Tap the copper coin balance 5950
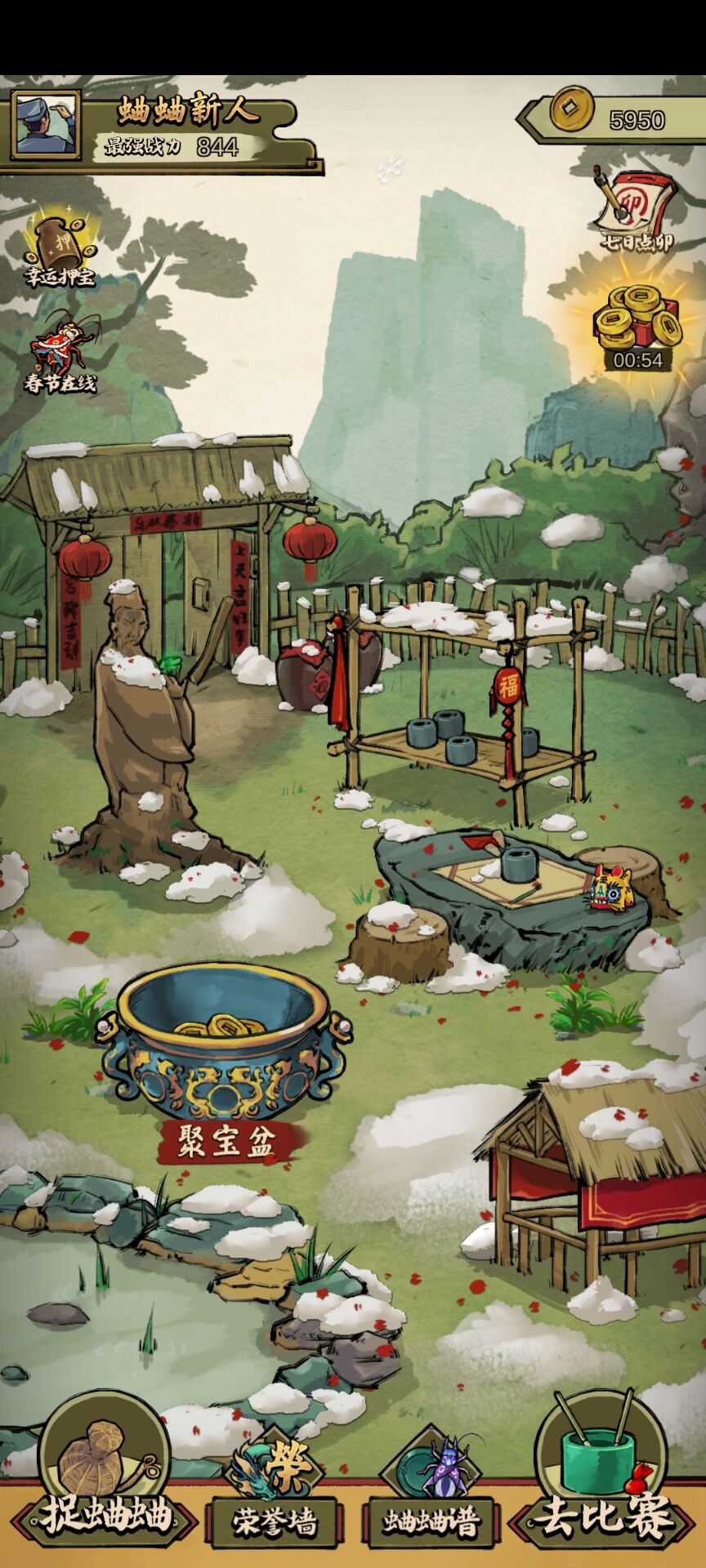Image resolution: width=706 pixels, height=1568 pixels. click(621, 119)
